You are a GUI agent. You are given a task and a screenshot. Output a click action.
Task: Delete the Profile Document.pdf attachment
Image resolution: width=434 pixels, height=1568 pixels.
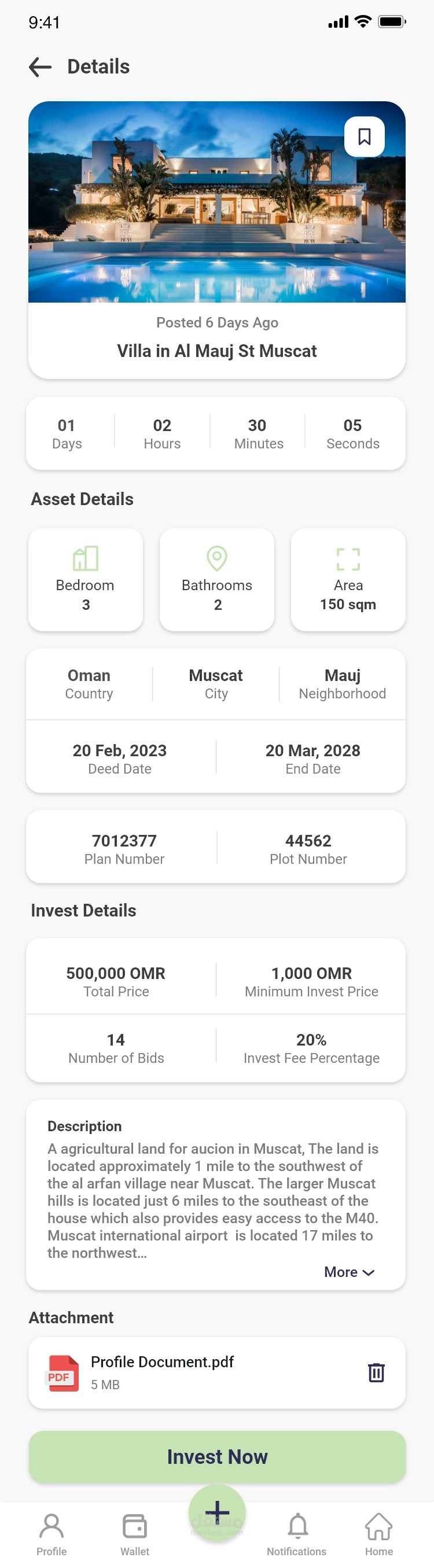tap(376, 1372)
